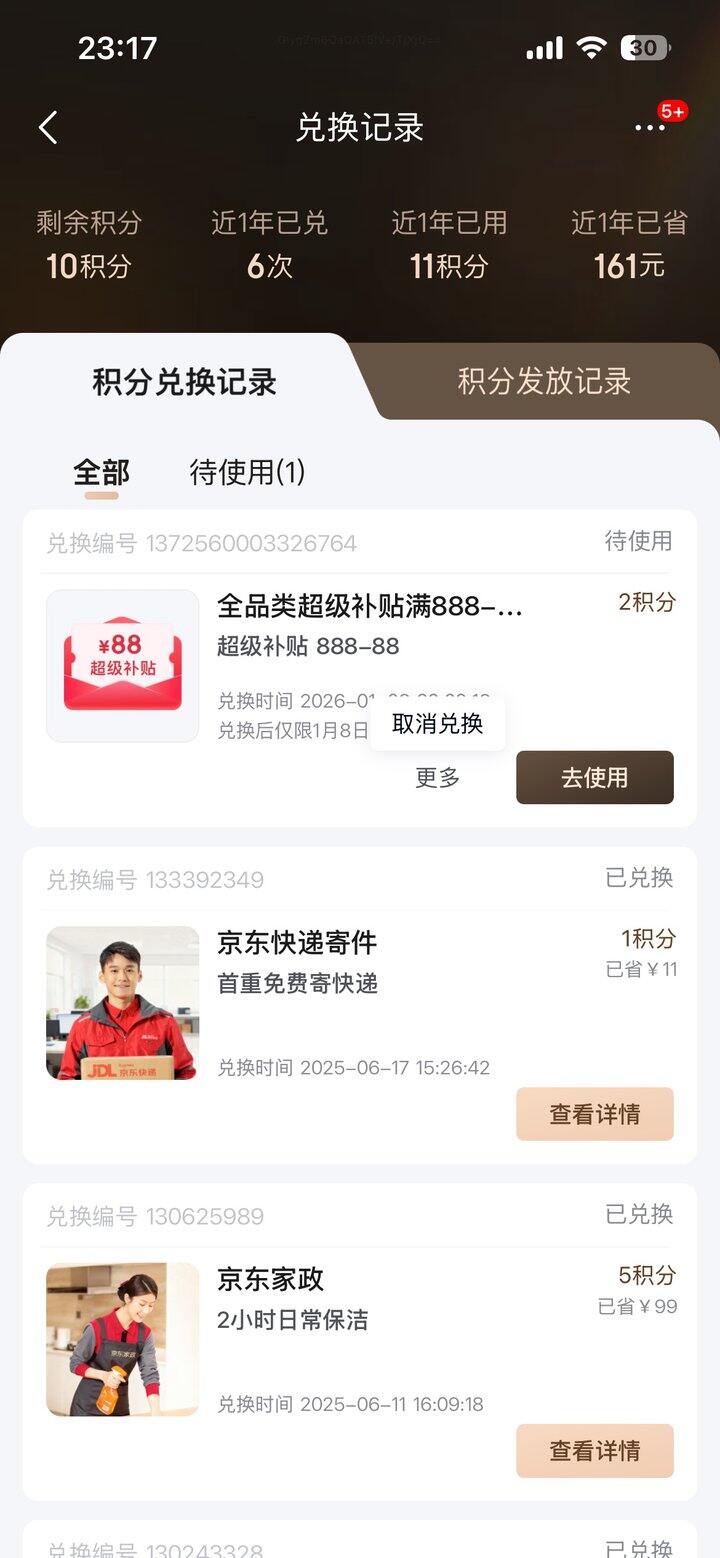Image resolution: width=720 pixels, height=1558 pixels.
Task: Tap 更多 on the 超级补贴 card
Action: pos(437,778)
